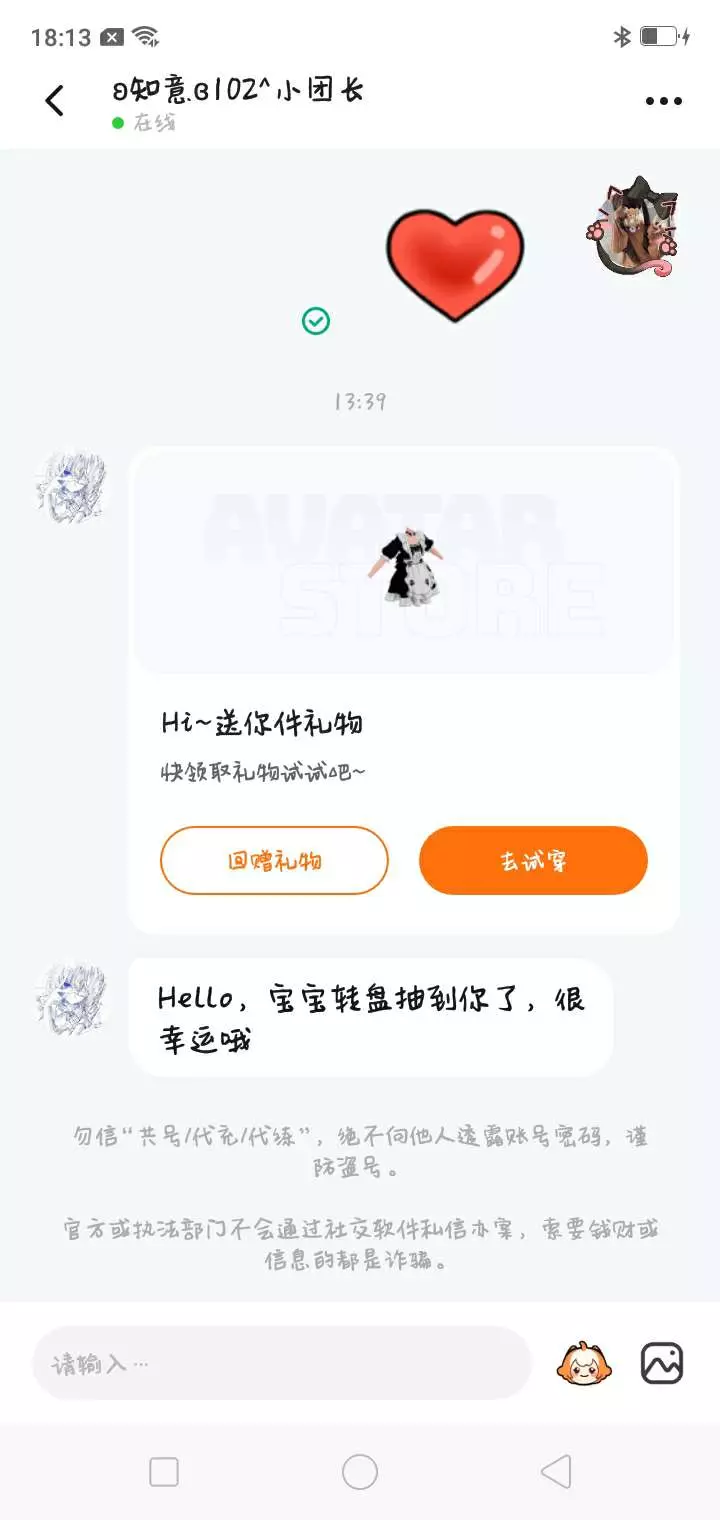Open the gifted maid dress avatar card
Image resolution: width=720 pixels, height=1520 pixels.
pyautogui.click(x=404, y=562)
